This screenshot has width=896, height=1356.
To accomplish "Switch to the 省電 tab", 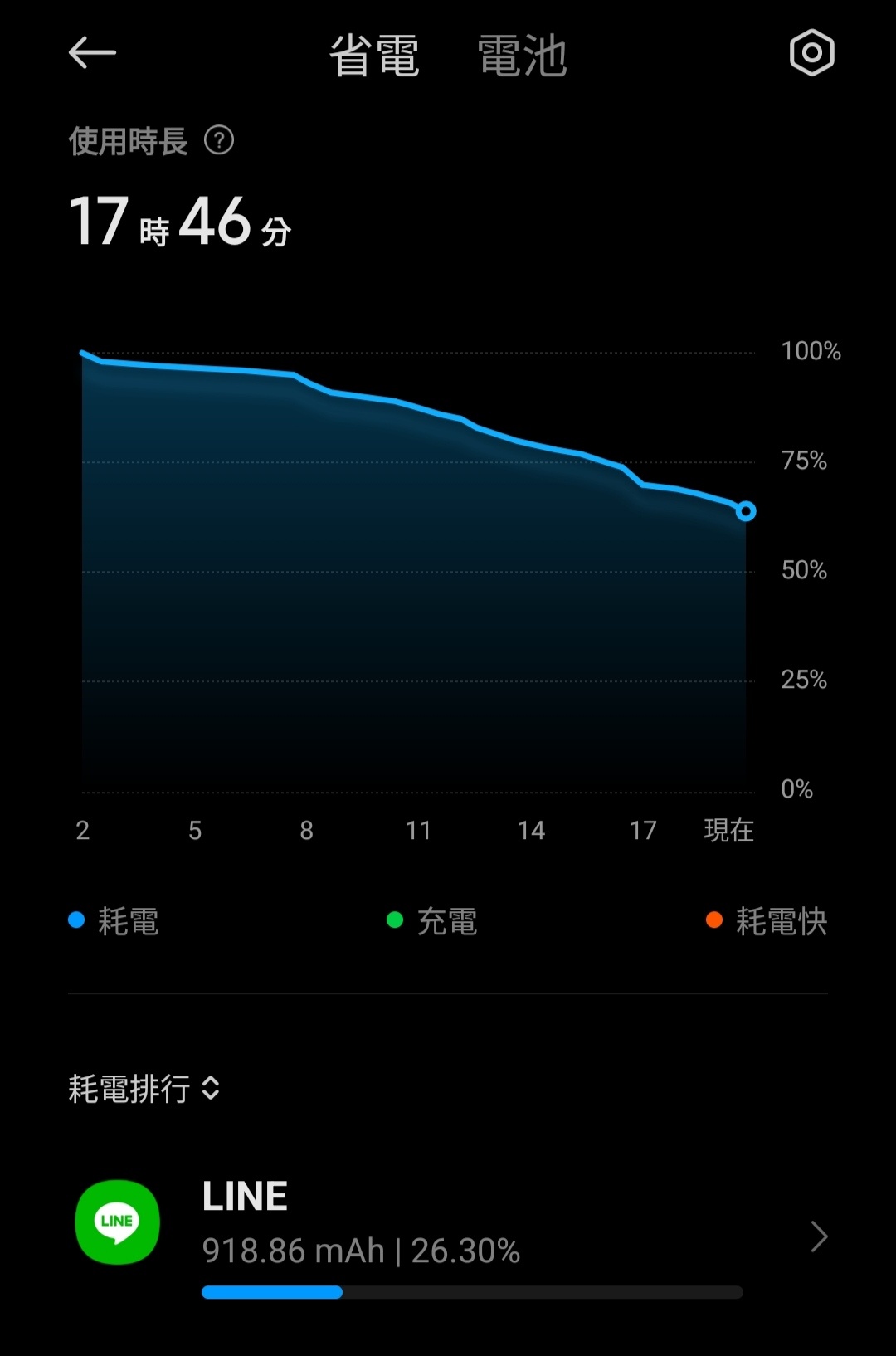I will [x=374, y=56].
